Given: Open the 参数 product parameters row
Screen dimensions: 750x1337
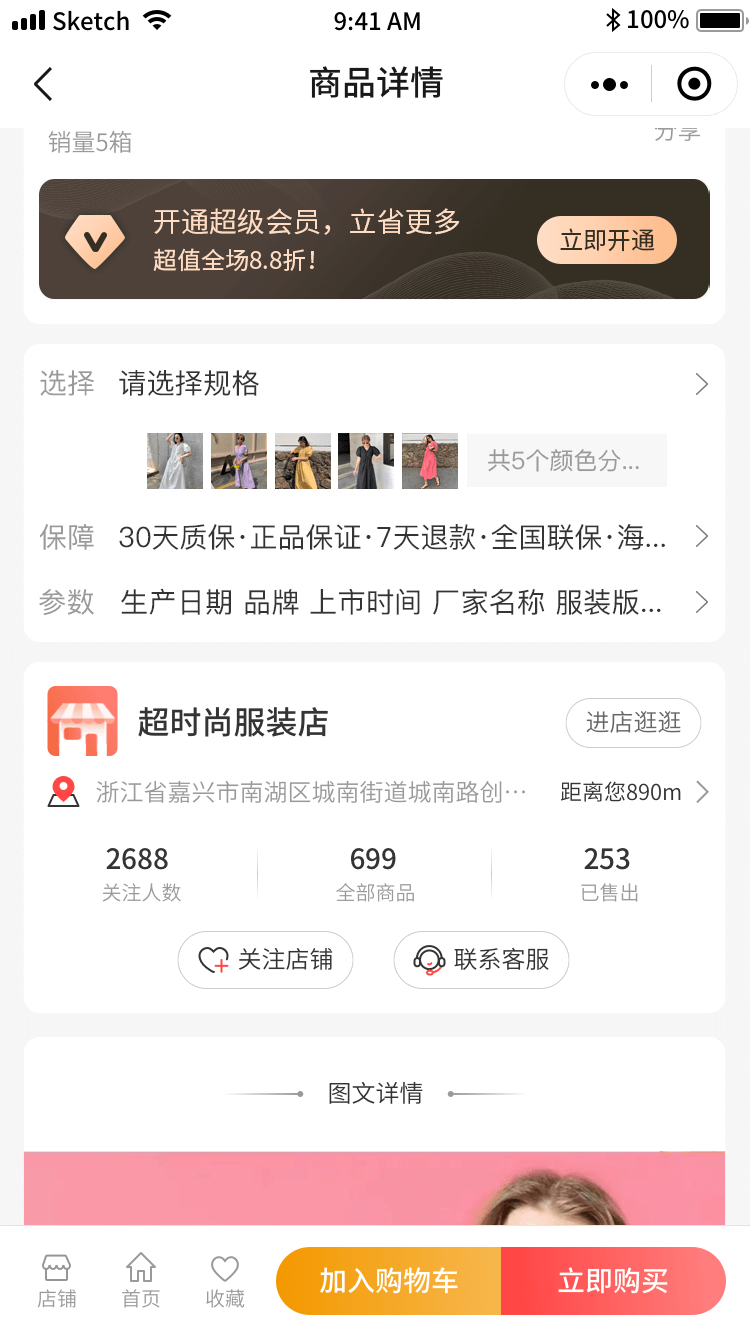Looking at the screenshot, I should (x=374, y=602).
